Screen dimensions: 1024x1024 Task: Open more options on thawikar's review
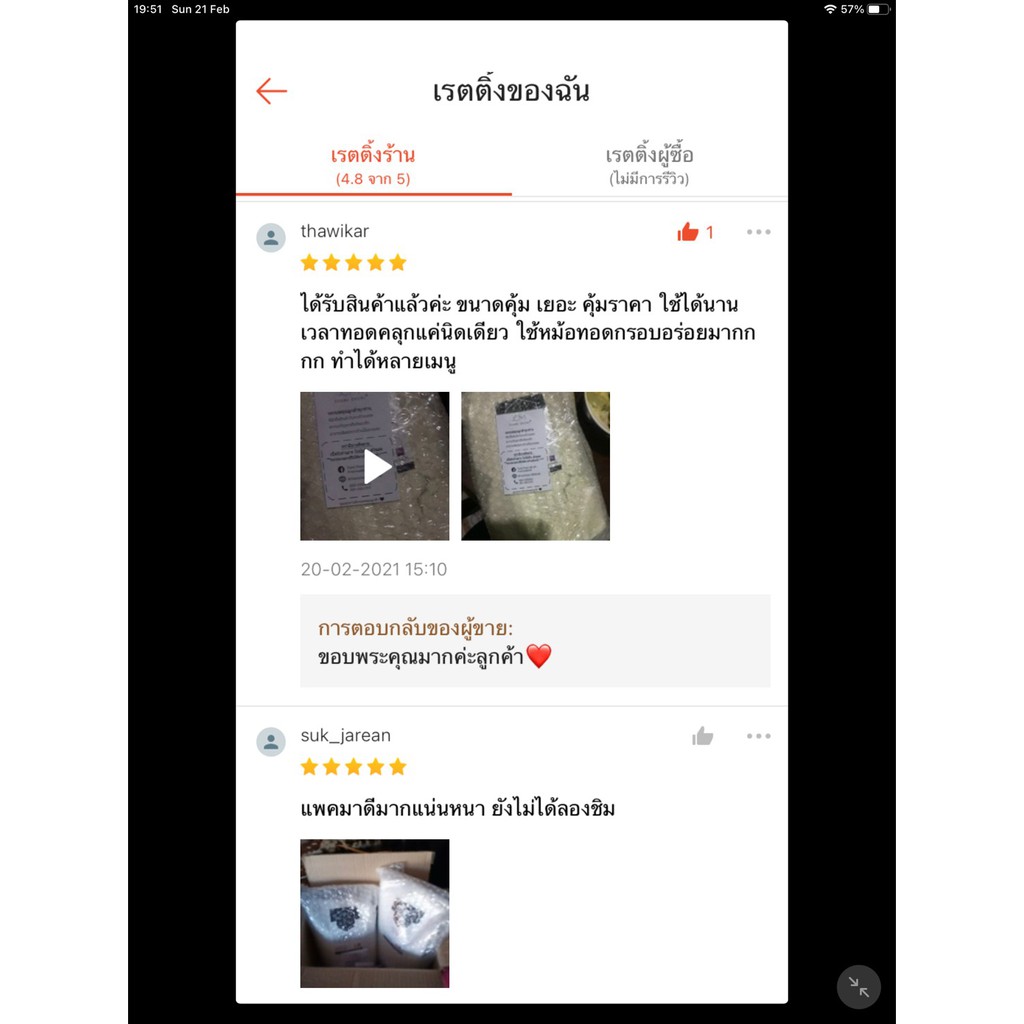(x=759, y=232)
